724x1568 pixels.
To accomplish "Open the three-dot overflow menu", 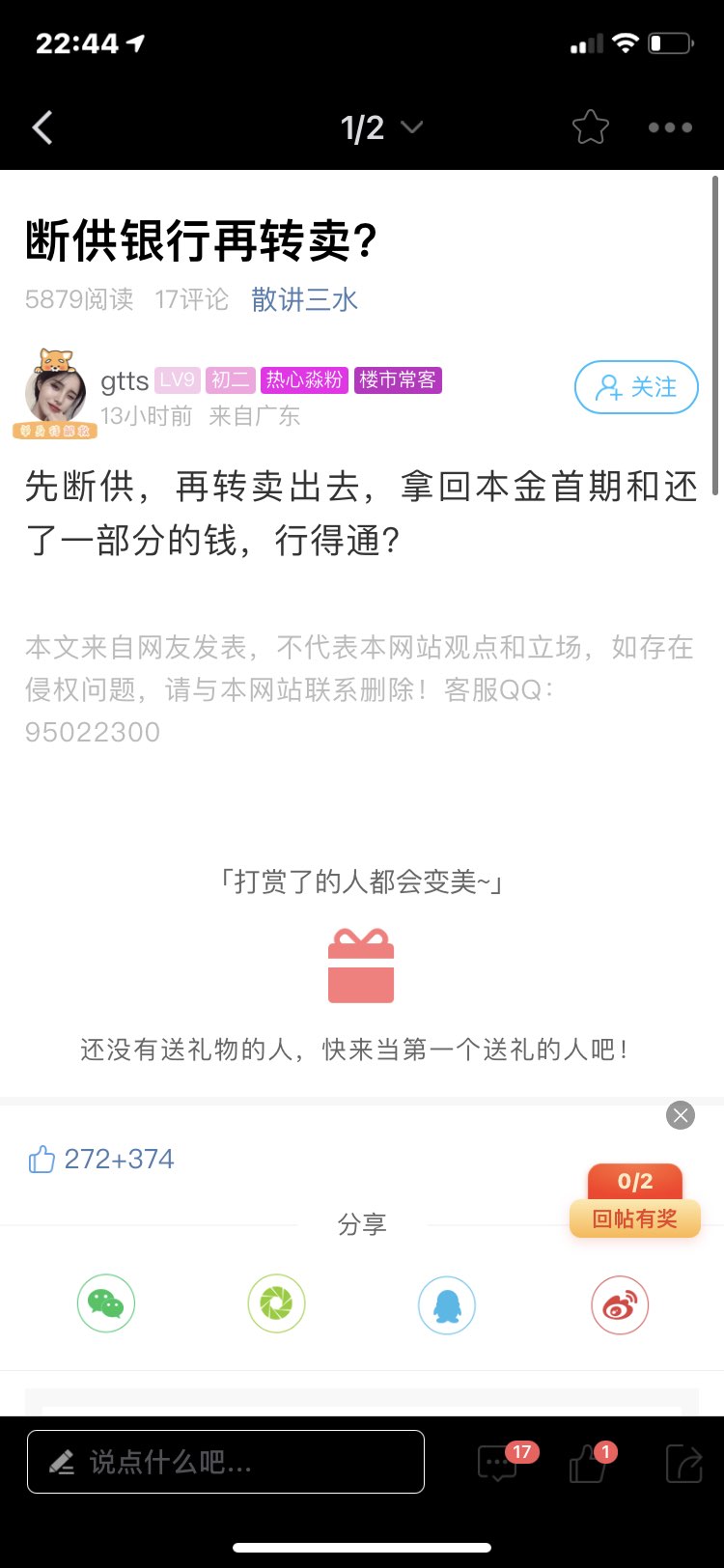I will (x=670, y=127).
